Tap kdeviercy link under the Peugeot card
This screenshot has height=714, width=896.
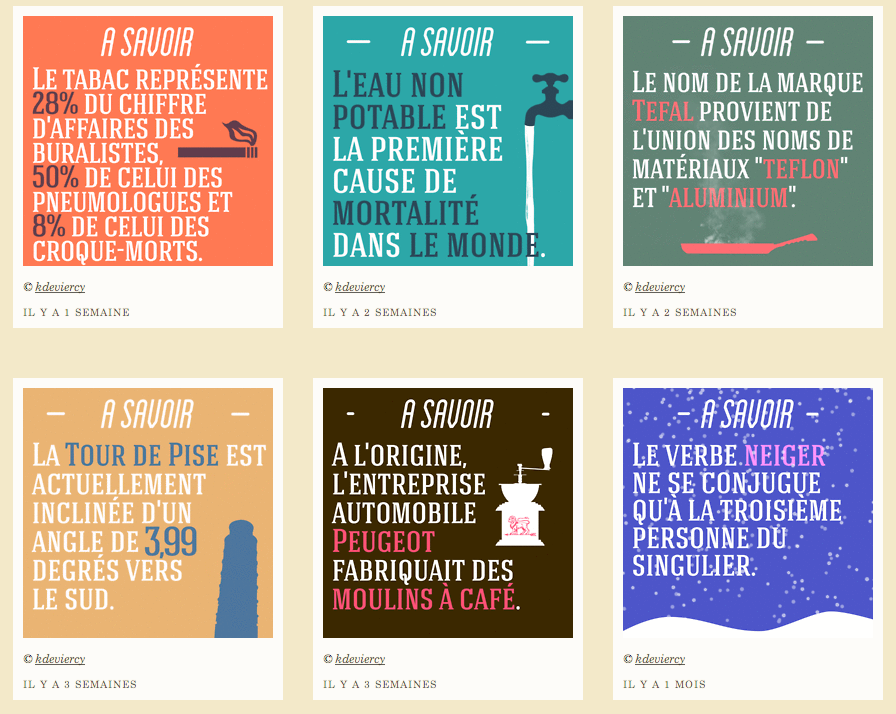pyautogui.click(x=360, y=659)
